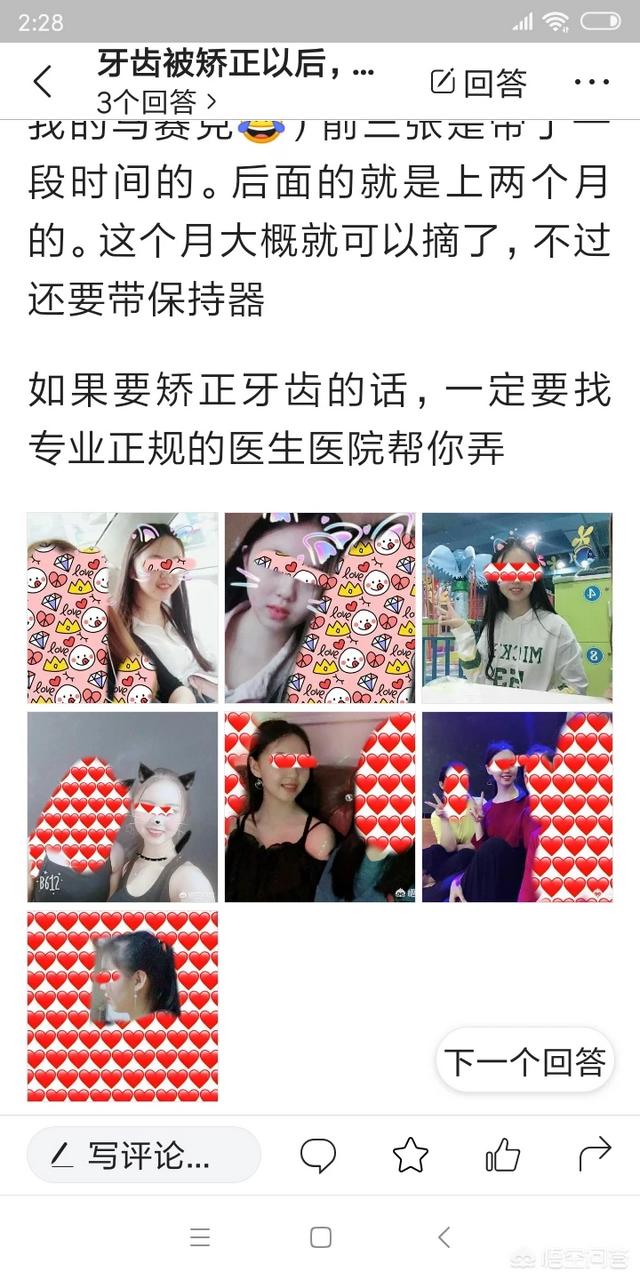Tap 回答 to write an answer

[478, 83]
